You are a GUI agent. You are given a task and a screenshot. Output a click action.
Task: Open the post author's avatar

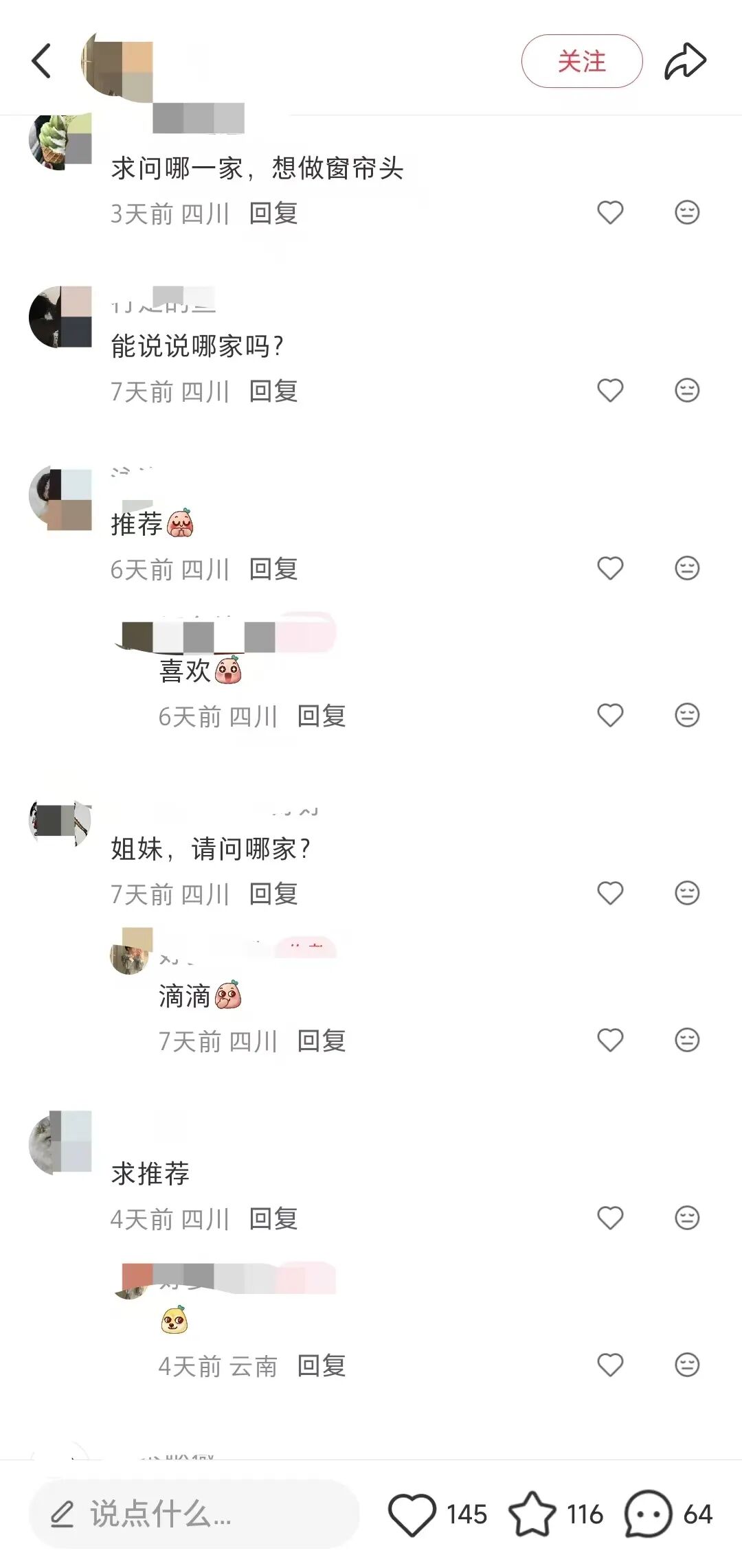tap(117, 65)
